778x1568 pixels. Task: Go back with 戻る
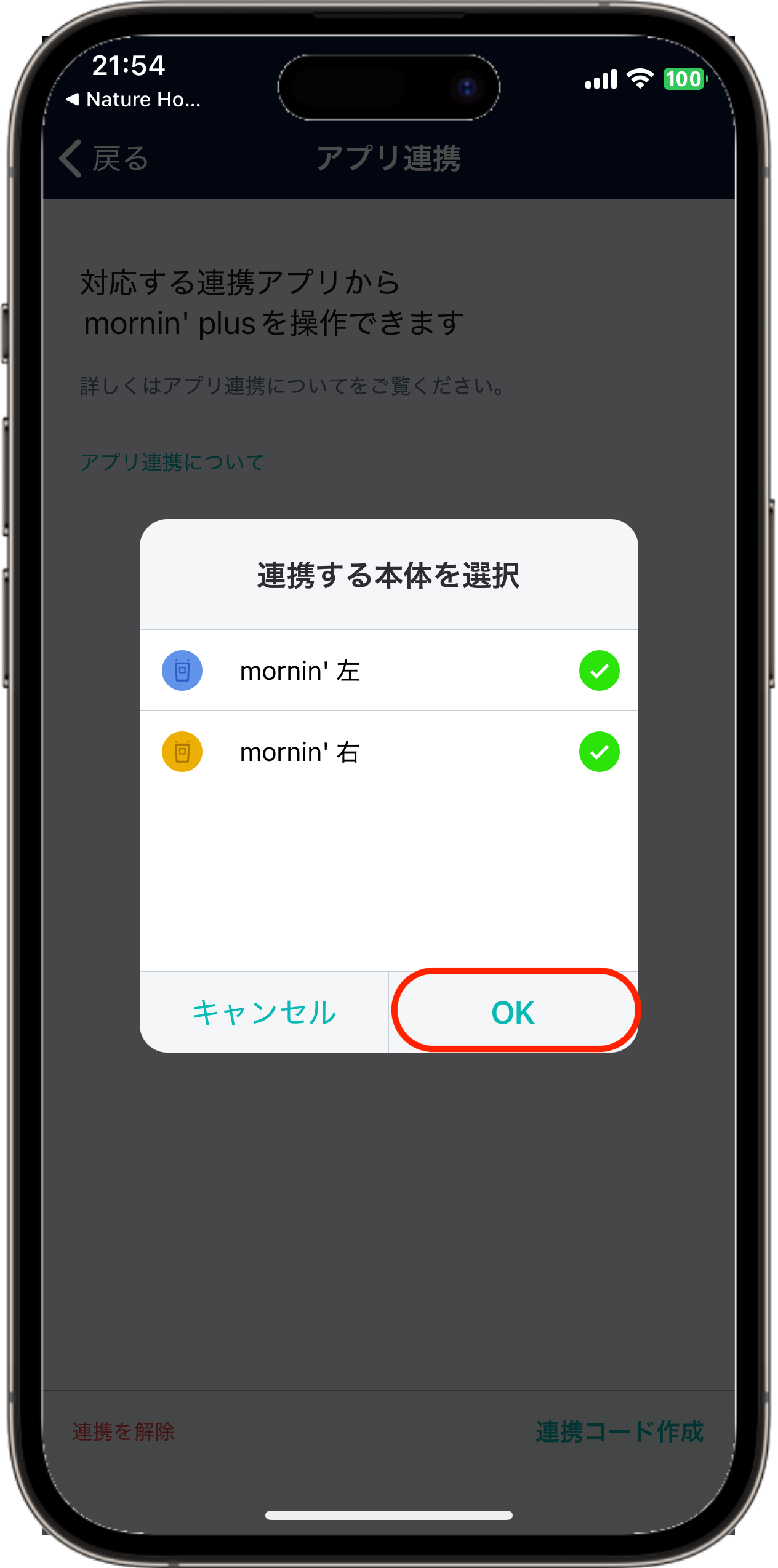tap(105, 159)
